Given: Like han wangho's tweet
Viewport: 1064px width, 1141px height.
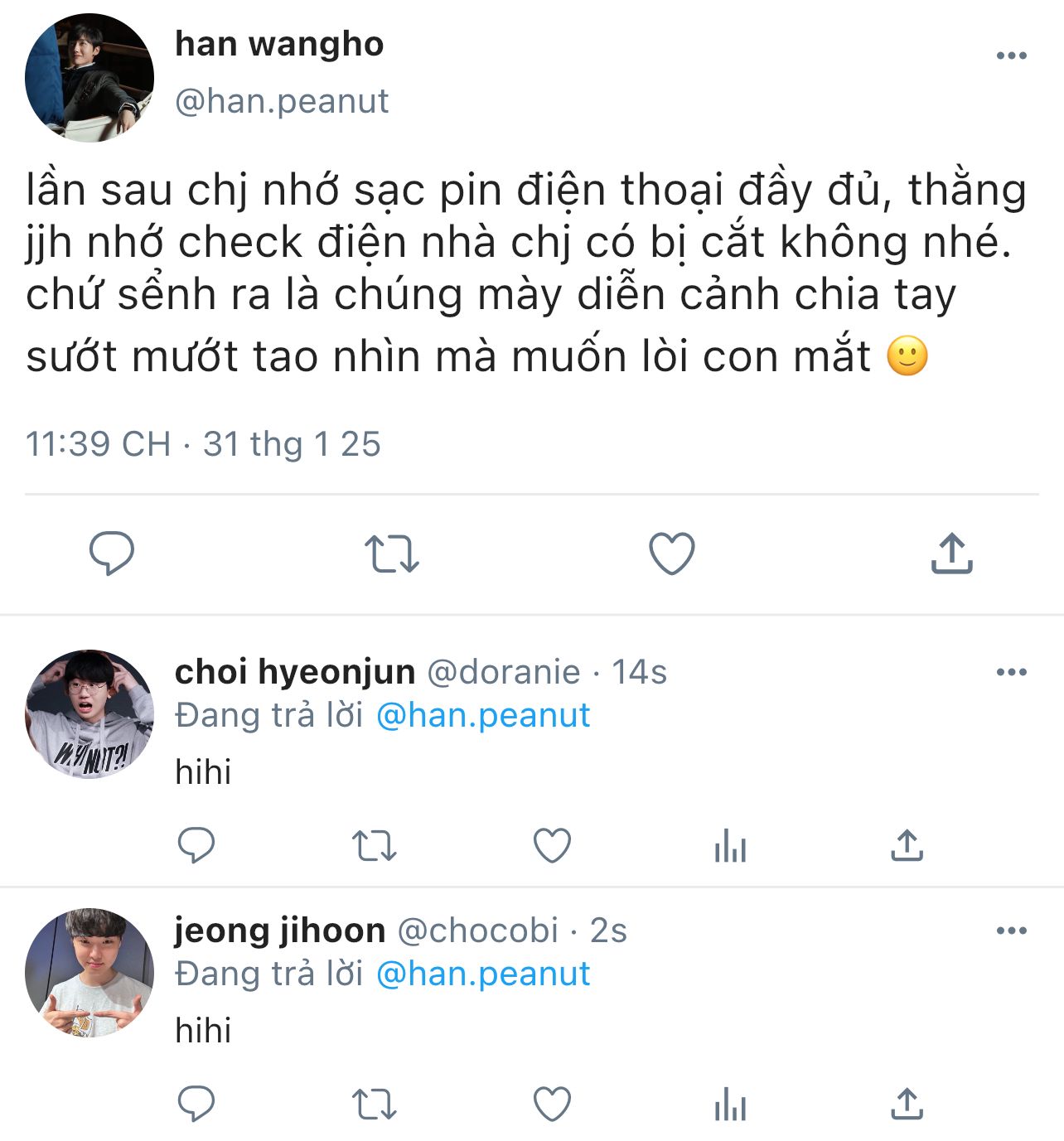Looking at the screenshot, I should tap(671, 554).
